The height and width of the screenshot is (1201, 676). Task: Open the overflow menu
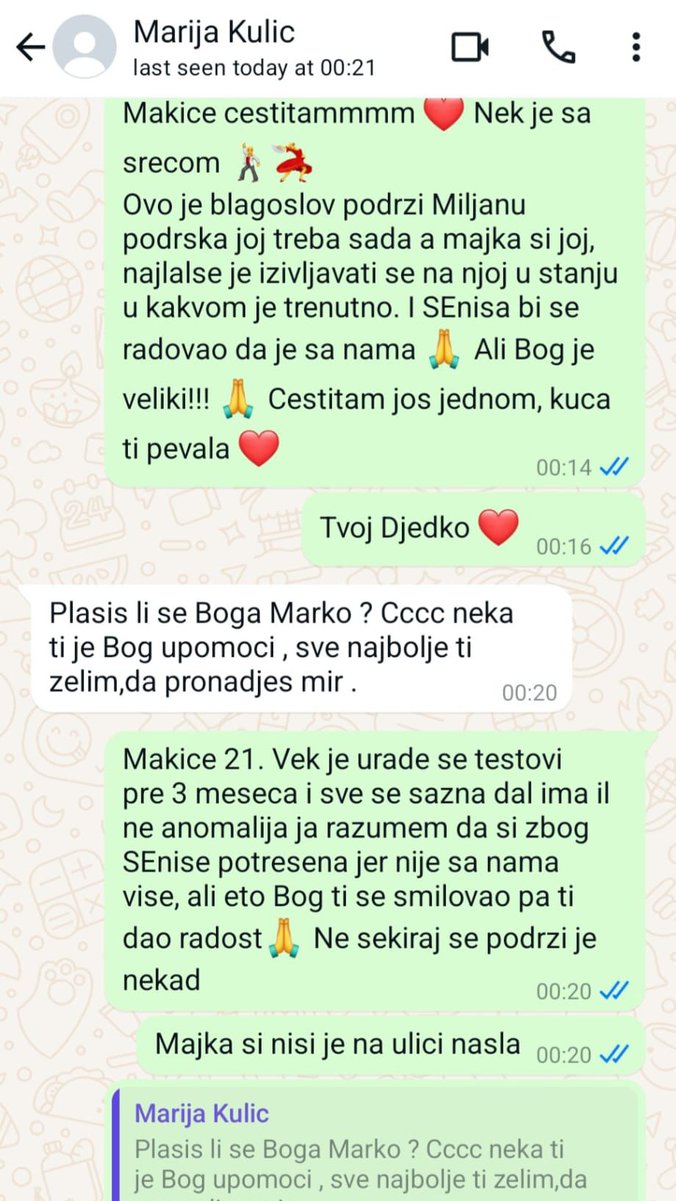tap(637, 47)
